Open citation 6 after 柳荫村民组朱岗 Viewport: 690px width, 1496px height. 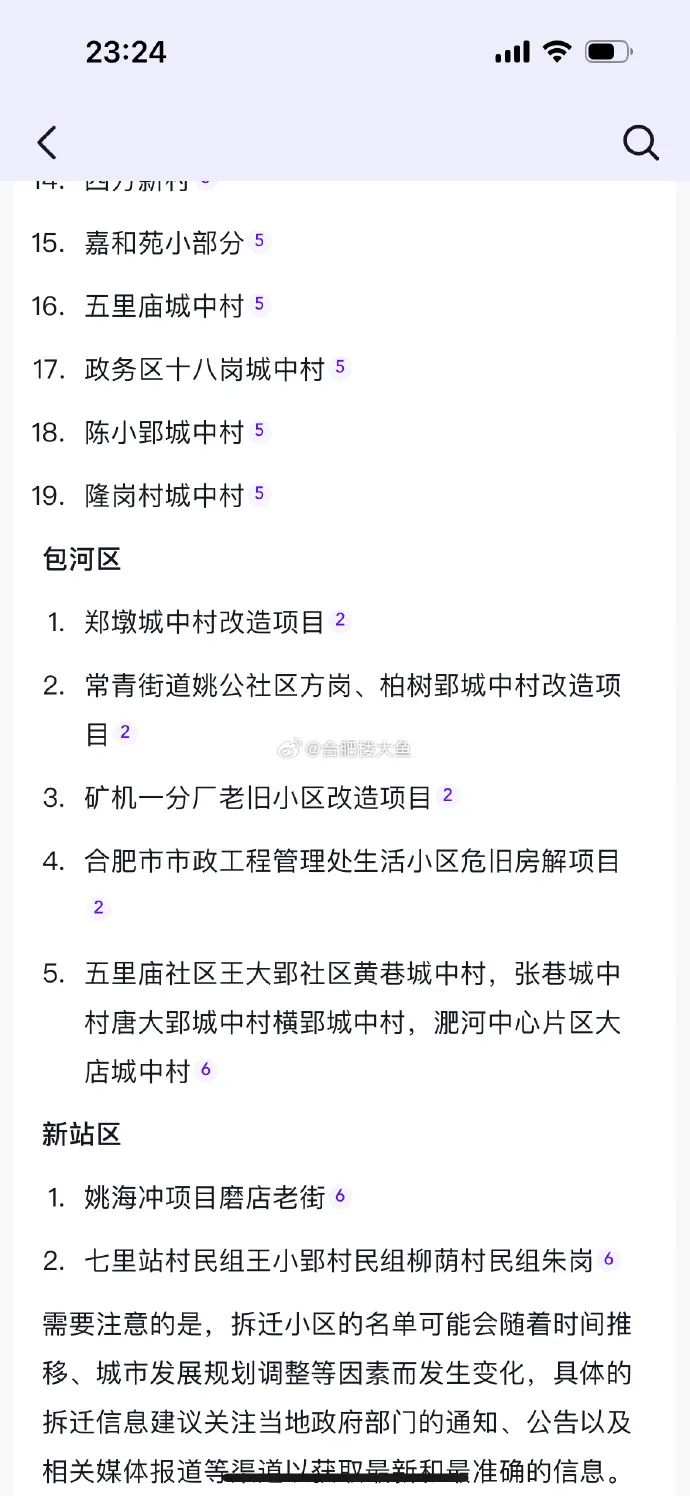click(x=608, y=1259)
